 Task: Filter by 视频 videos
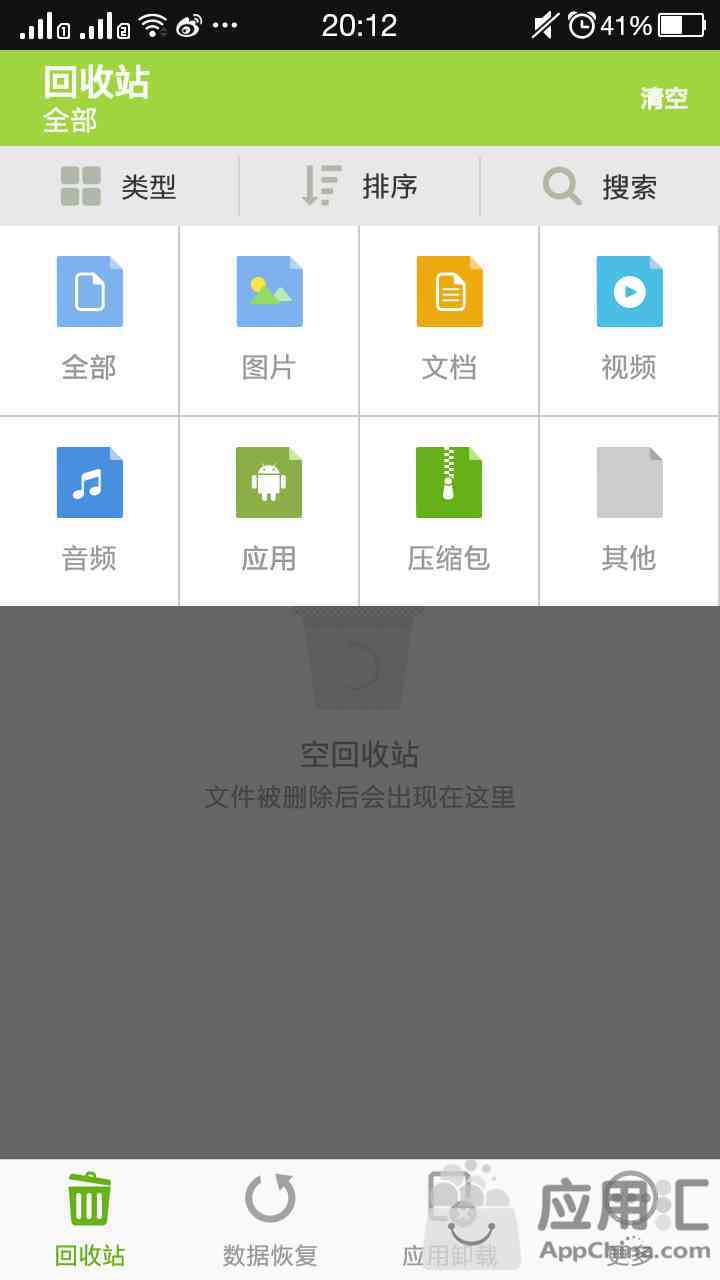630,320
